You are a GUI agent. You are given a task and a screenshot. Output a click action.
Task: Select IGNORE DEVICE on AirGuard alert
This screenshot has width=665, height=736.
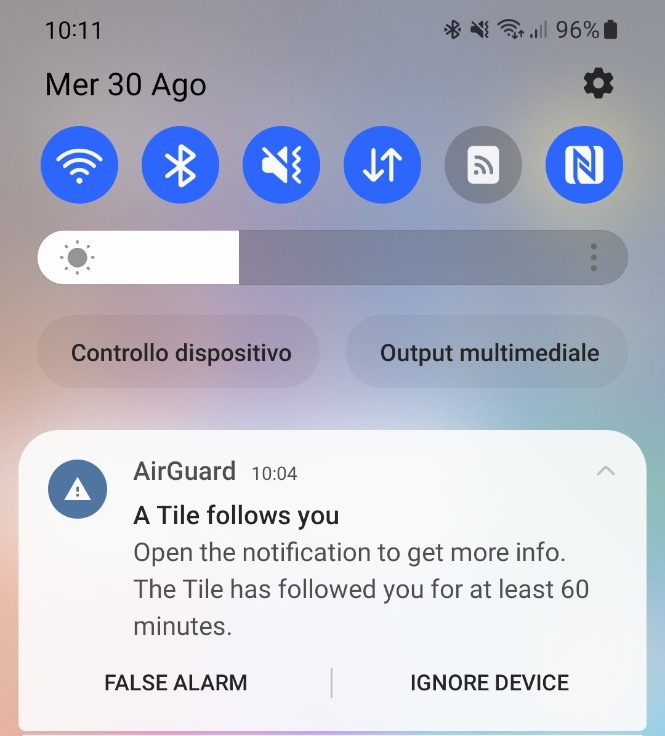489,683
